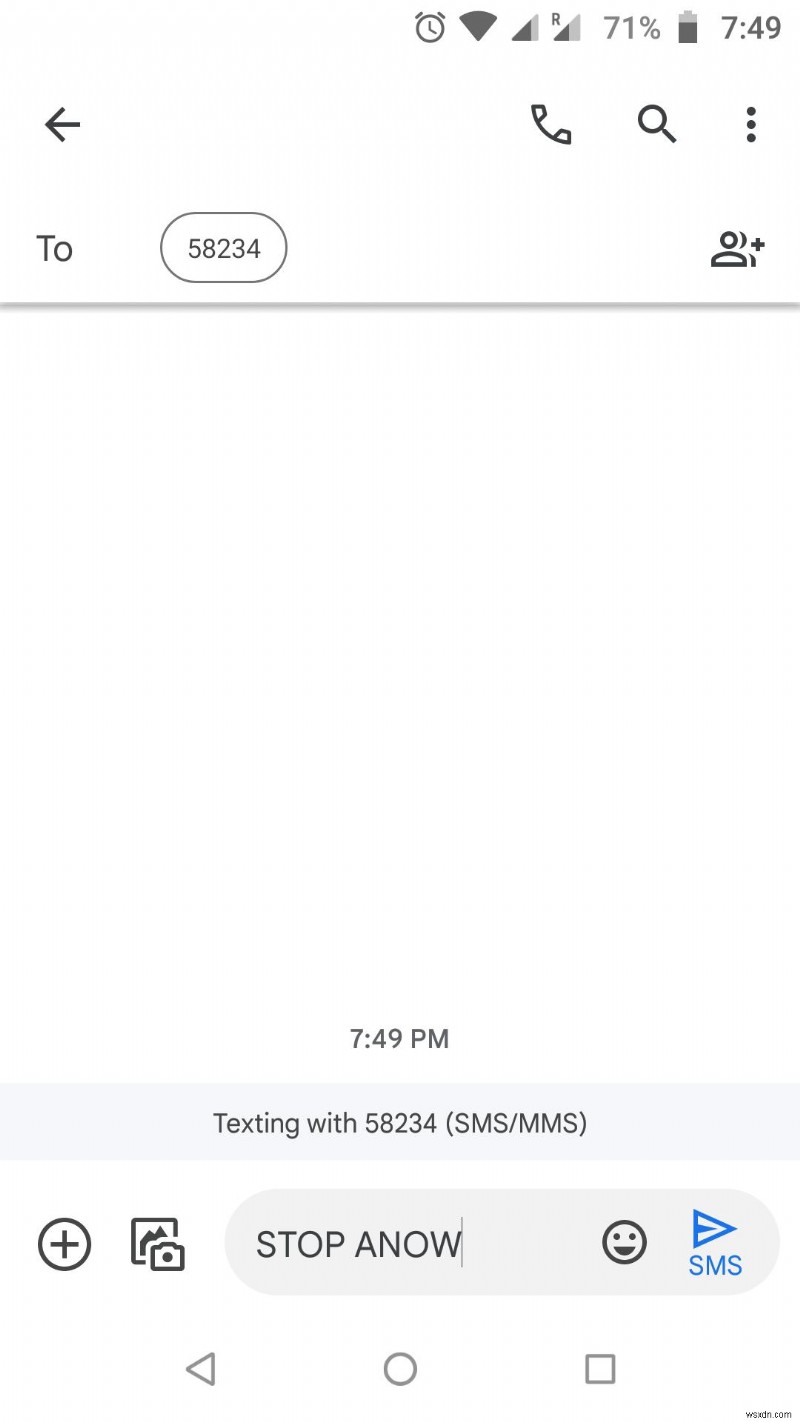Open recent apps with the square button
800x1422 pixels.
click(x=599, y=1370)
